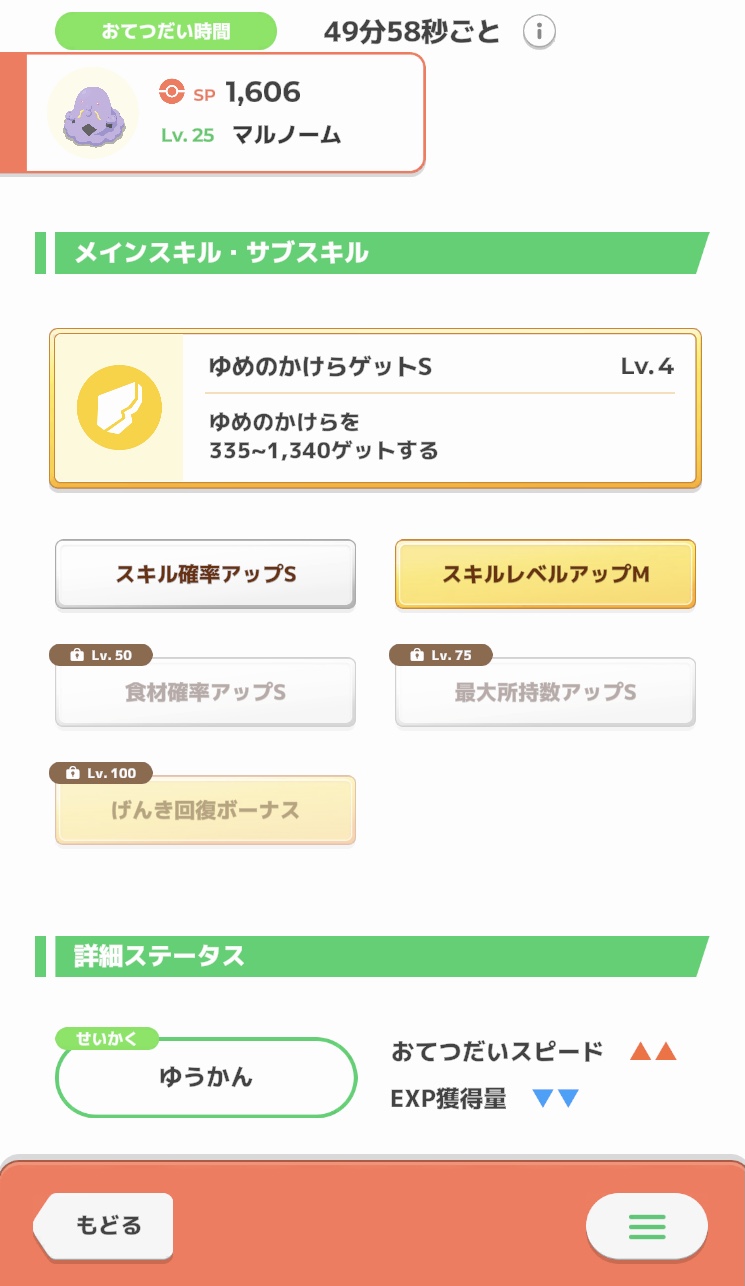Viewport: 745px width, 1286px height.
Task: Tap the locked 食材確率アップS sub skill
Action: pos(205,692)
